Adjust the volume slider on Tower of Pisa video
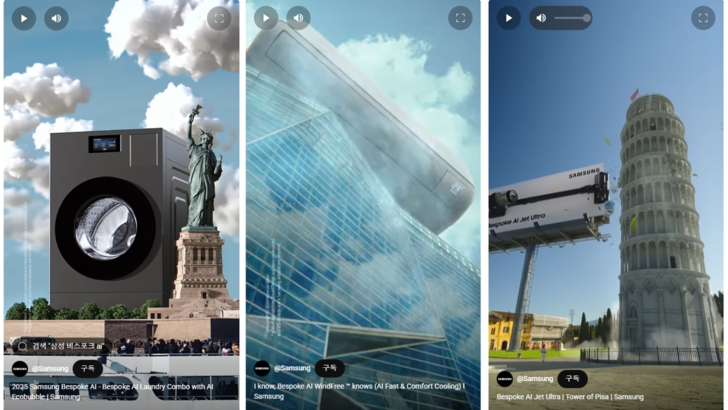 572,18
